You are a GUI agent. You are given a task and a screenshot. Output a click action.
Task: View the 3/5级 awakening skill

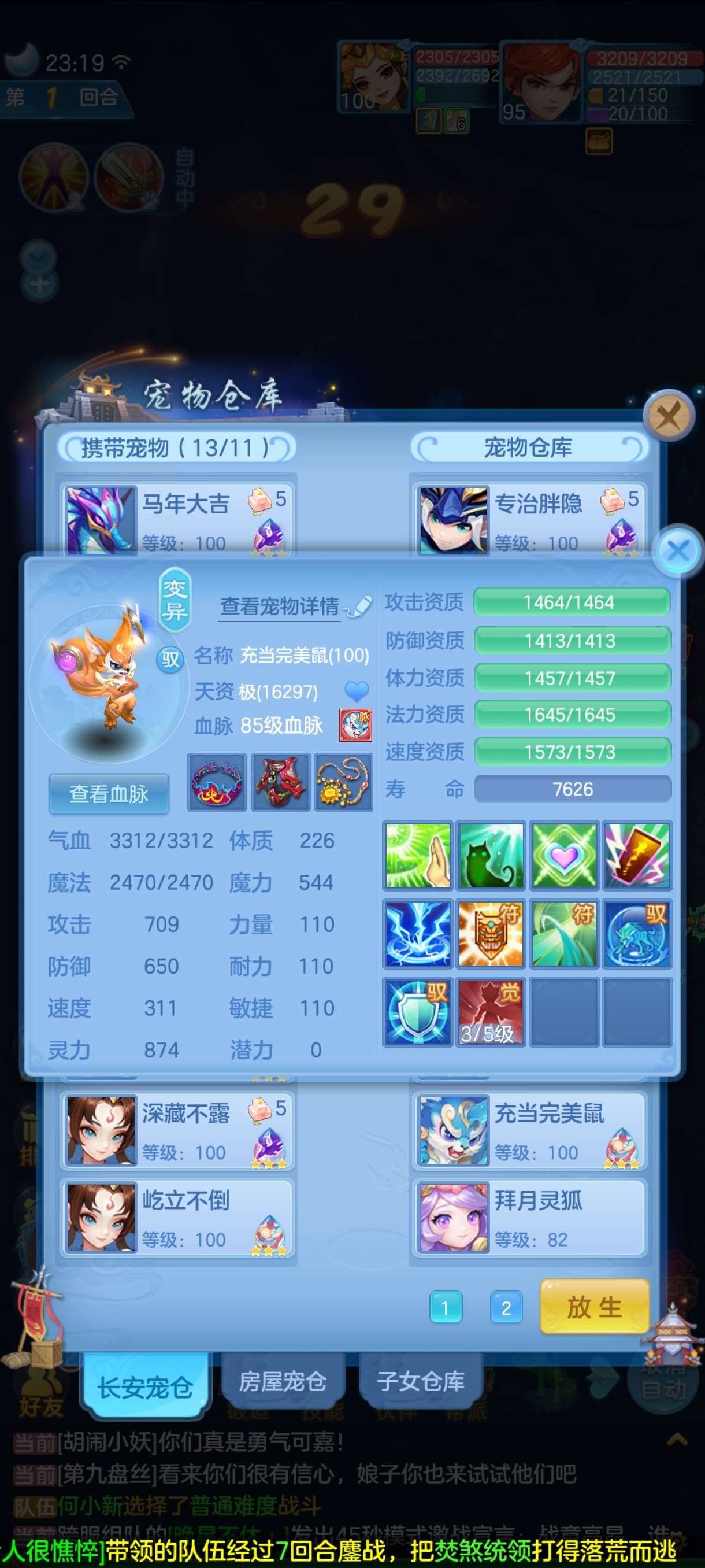point(491,1012)
